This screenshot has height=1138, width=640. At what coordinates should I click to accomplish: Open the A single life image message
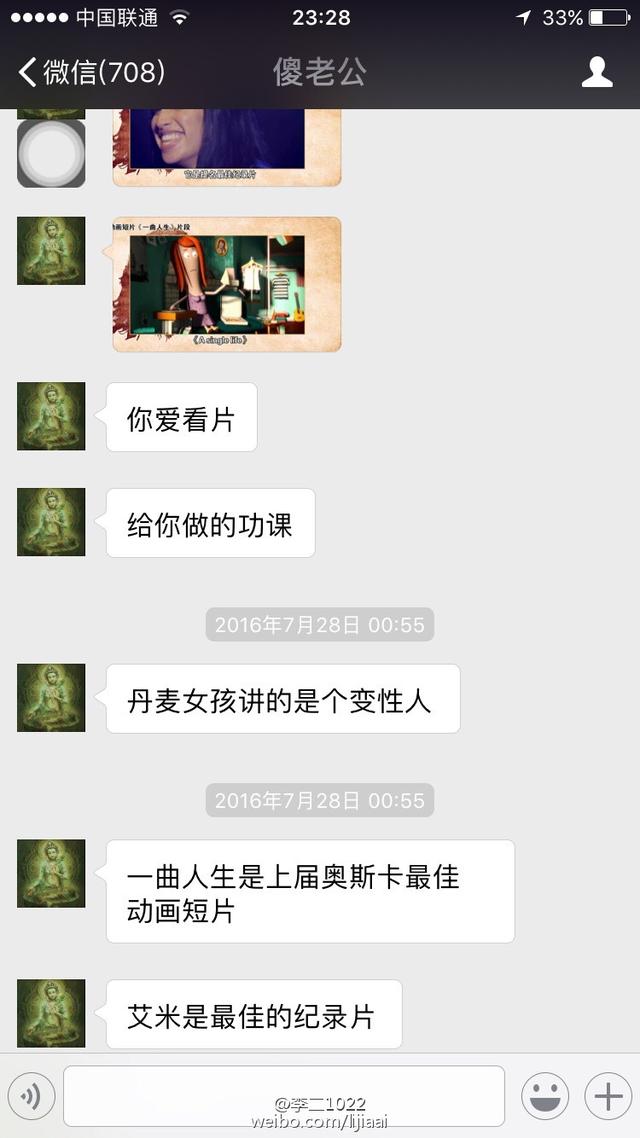[x=227, y=285]
